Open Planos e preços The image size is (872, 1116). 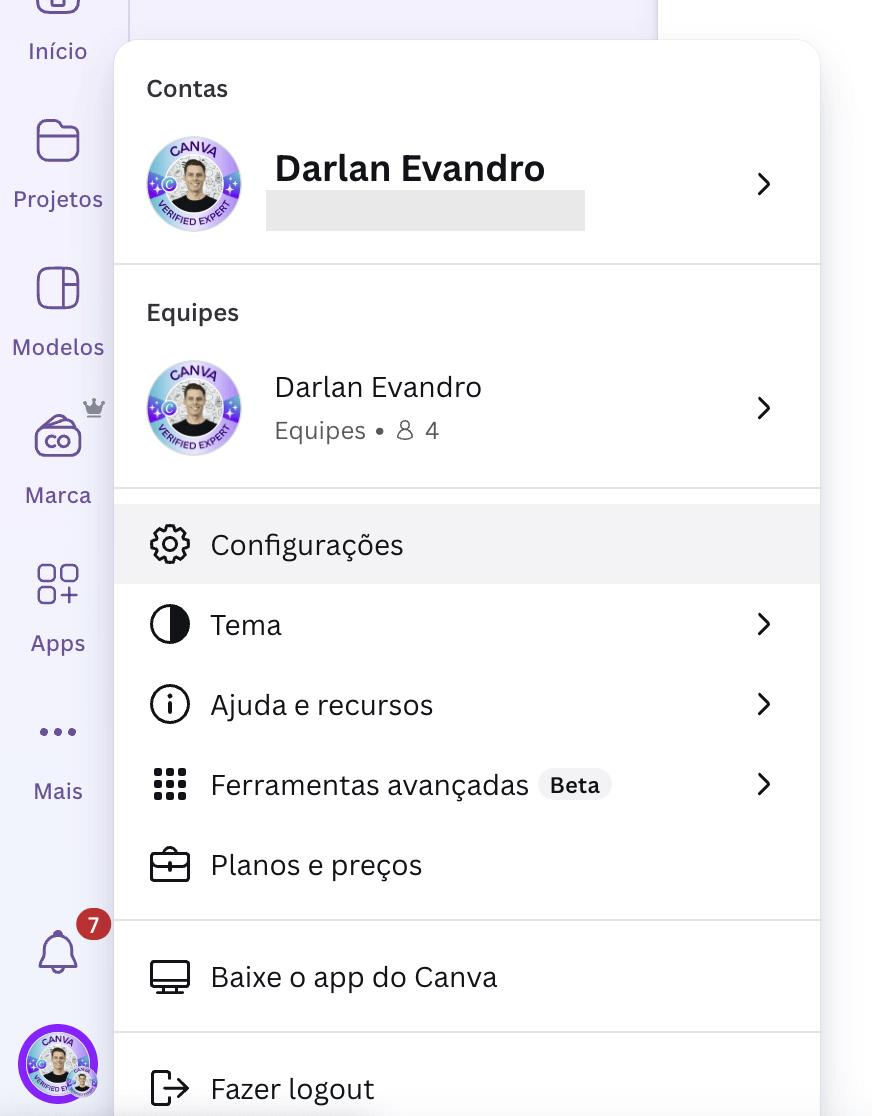point(316,865)
